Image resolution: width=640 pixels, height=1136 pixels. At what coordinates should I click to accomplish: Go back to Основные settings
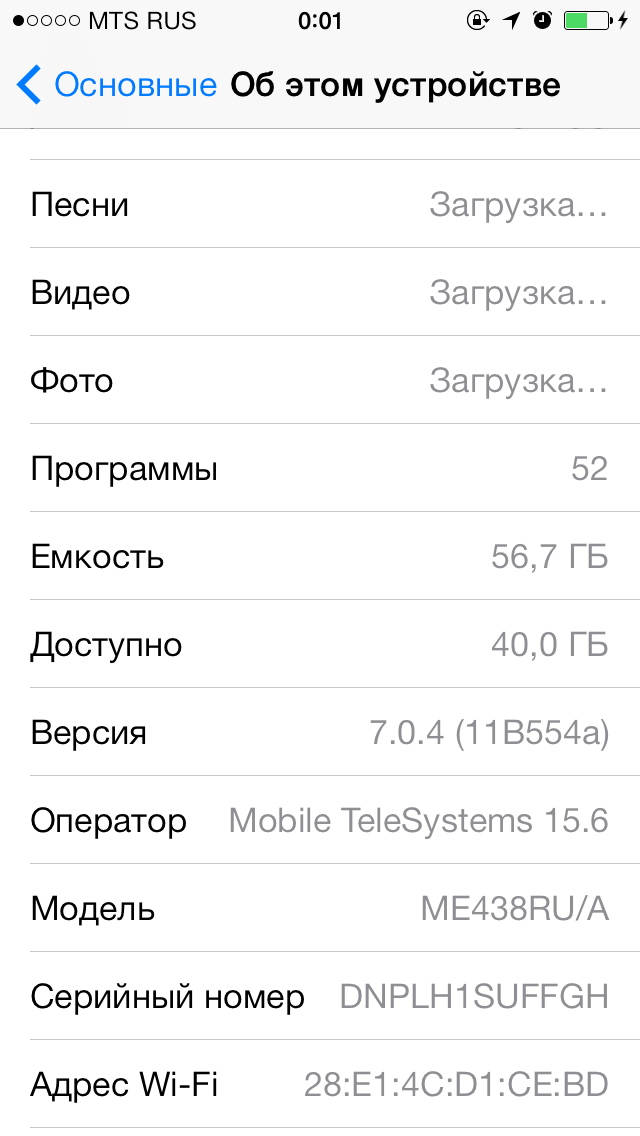(x=116, y=85)
